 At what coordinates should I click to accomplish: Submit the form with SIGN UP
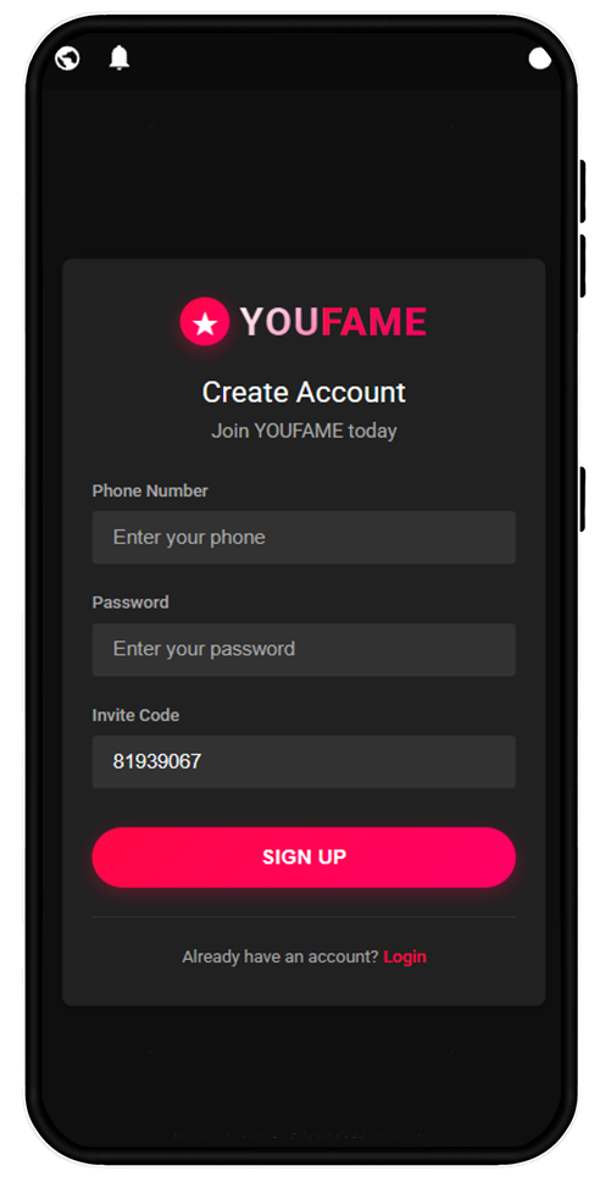click(303, 857)
